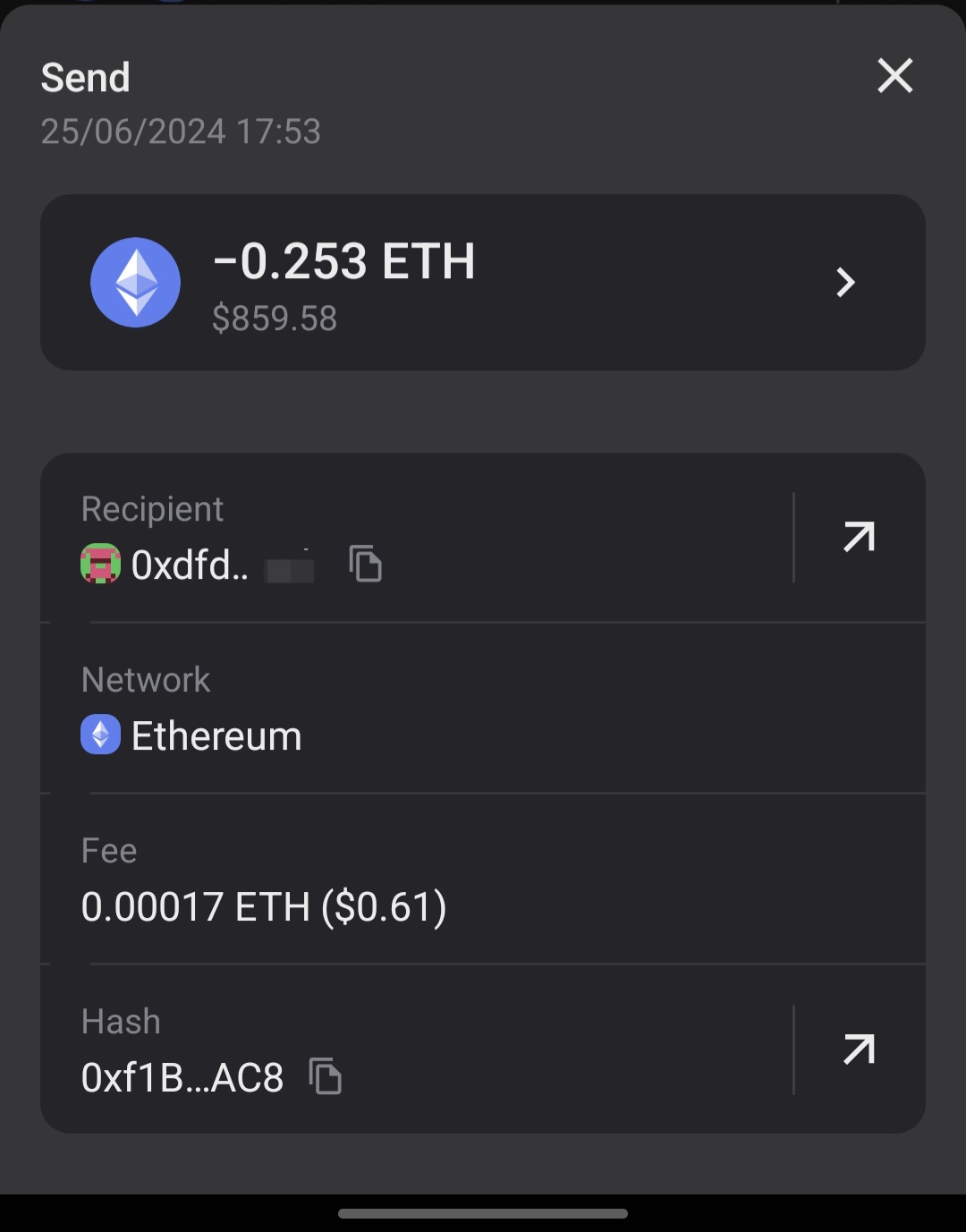Screen dimensions: 966x1232
Task: Open recipient address in external explorer
Action: point(859,537)
